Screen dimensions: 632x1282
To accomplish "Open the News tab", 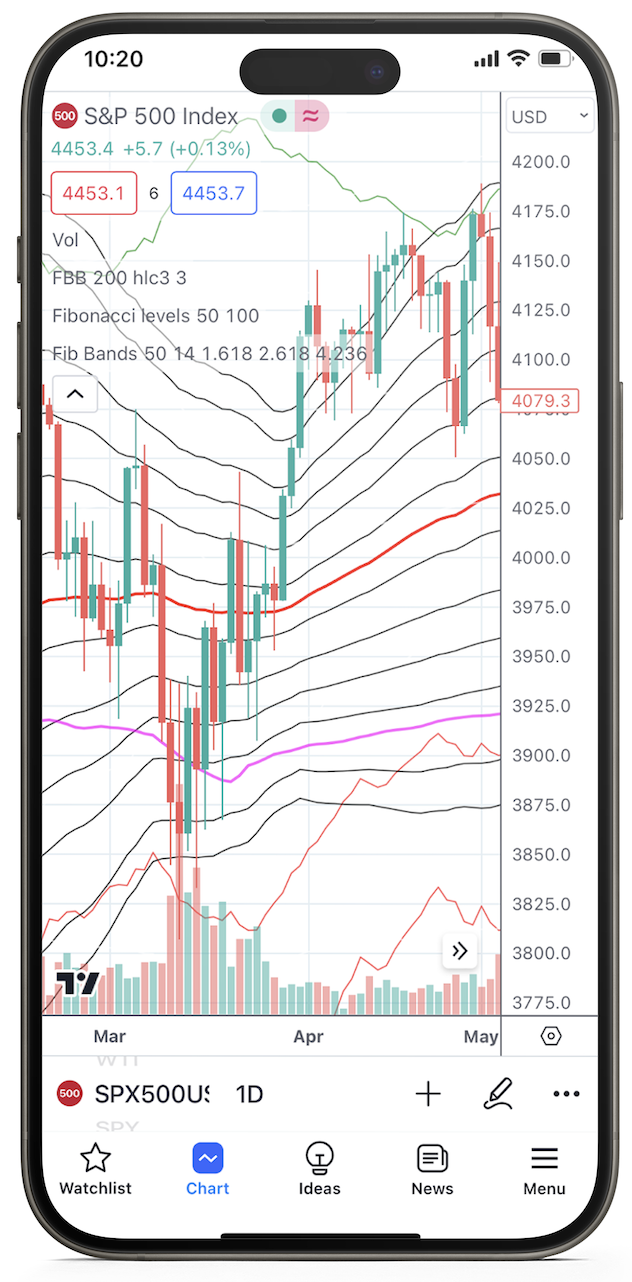I will (432, 1170).
